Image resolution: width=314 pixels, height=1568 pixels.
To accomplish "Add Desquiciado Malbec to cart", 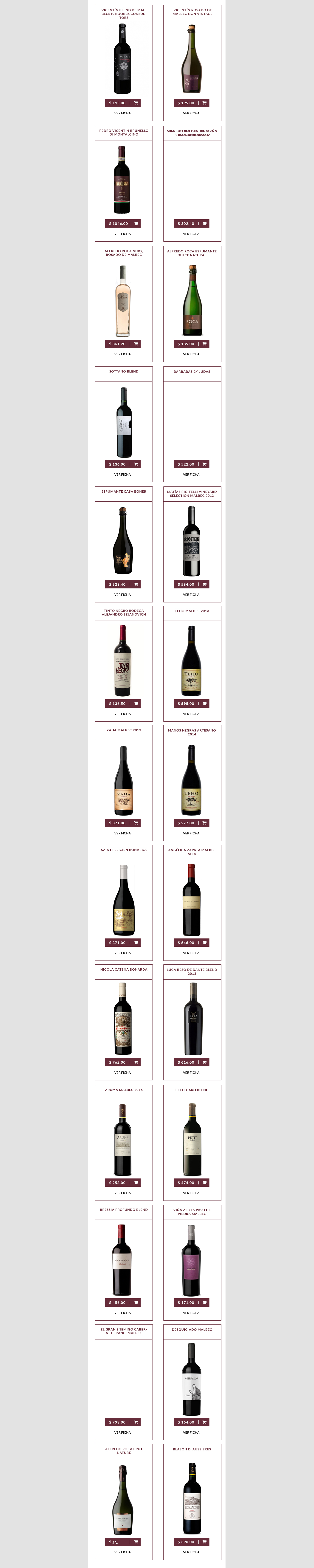I will tap(204, 1423).
